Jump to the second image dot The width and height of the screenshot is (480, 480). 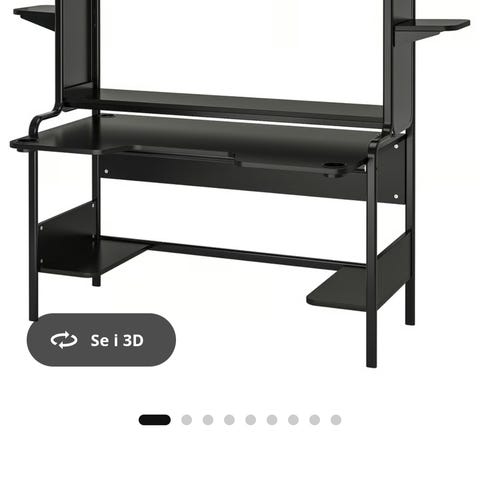click(187, 420)
